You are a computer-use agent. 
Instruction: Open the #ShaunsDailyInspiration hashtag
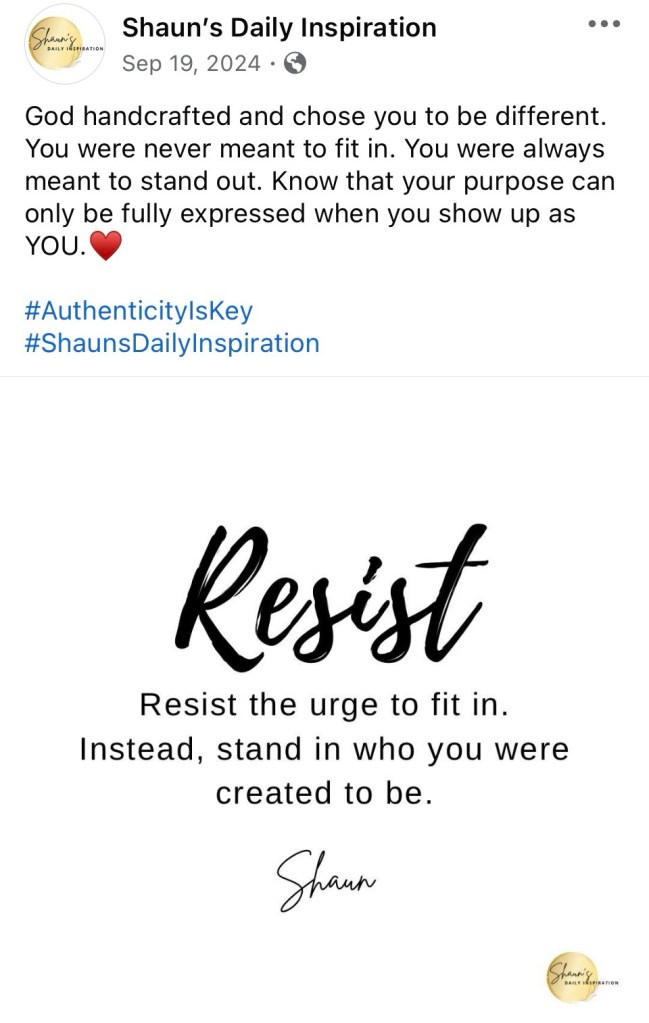click(171, 343)
